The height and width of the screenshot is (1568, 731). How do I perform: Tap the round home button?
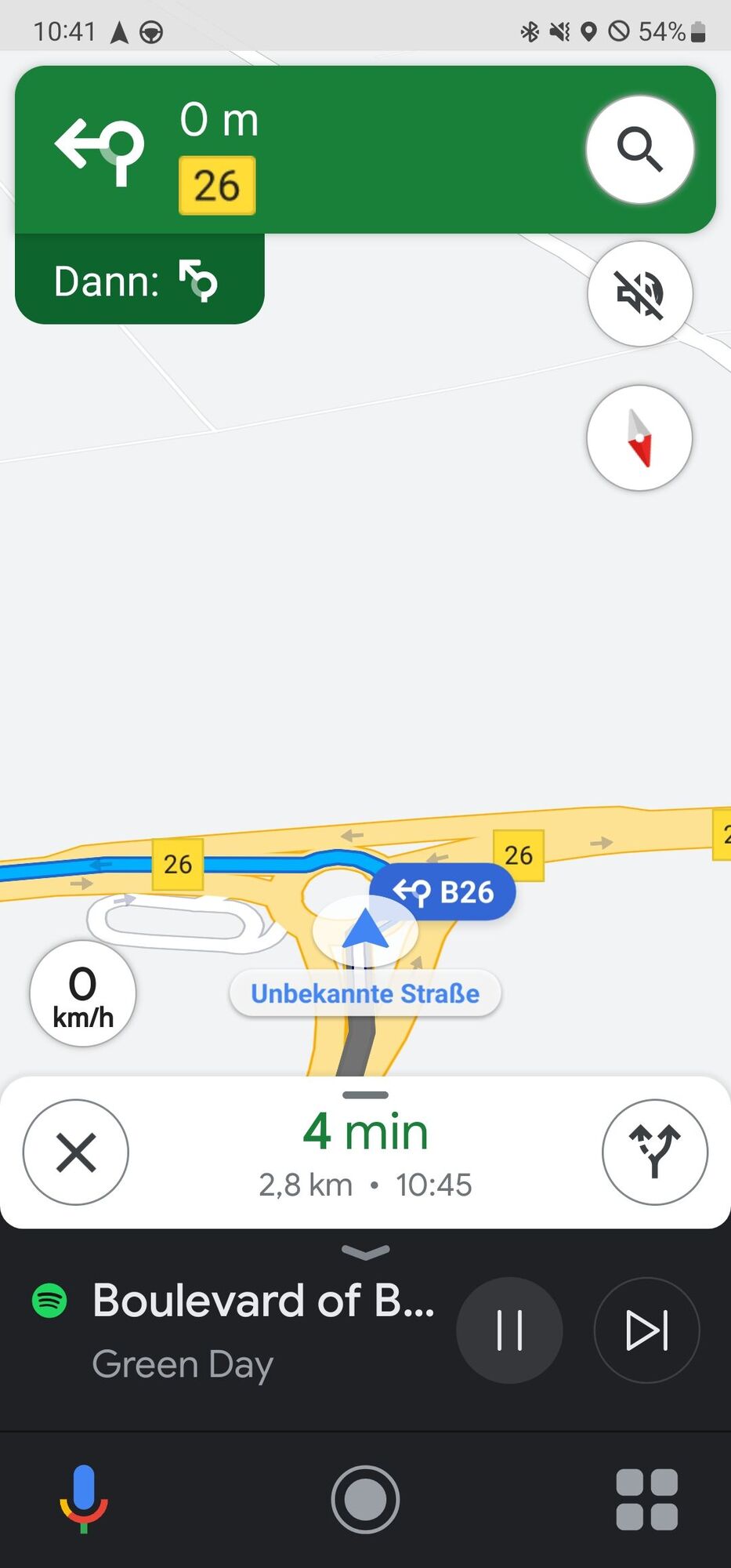click(365, 1499)
